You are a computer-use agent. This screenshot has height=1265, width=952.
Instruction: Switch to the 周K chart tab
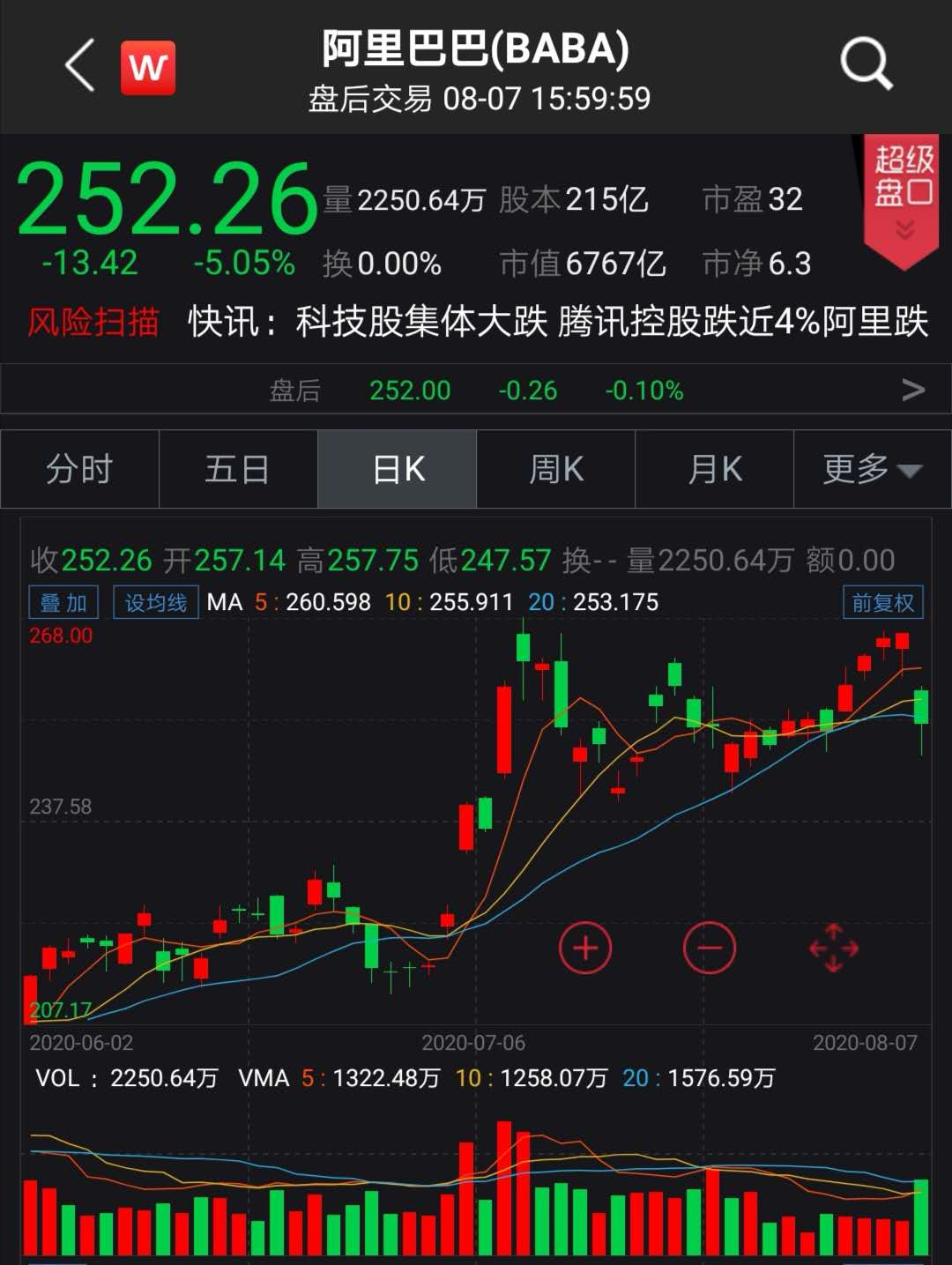tap(556, 469)
